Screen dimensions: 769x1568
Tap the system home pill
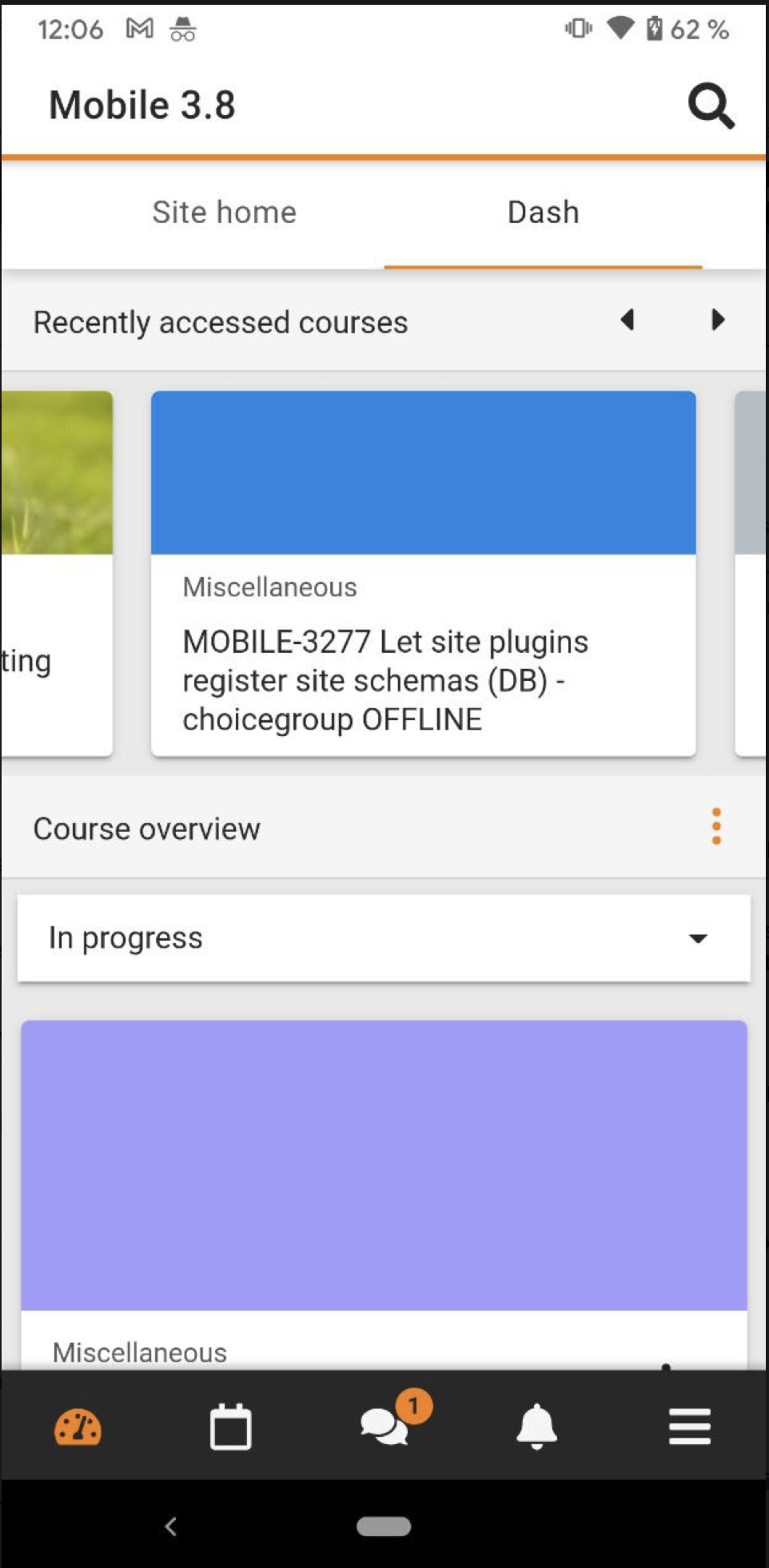pos(384,1526)
